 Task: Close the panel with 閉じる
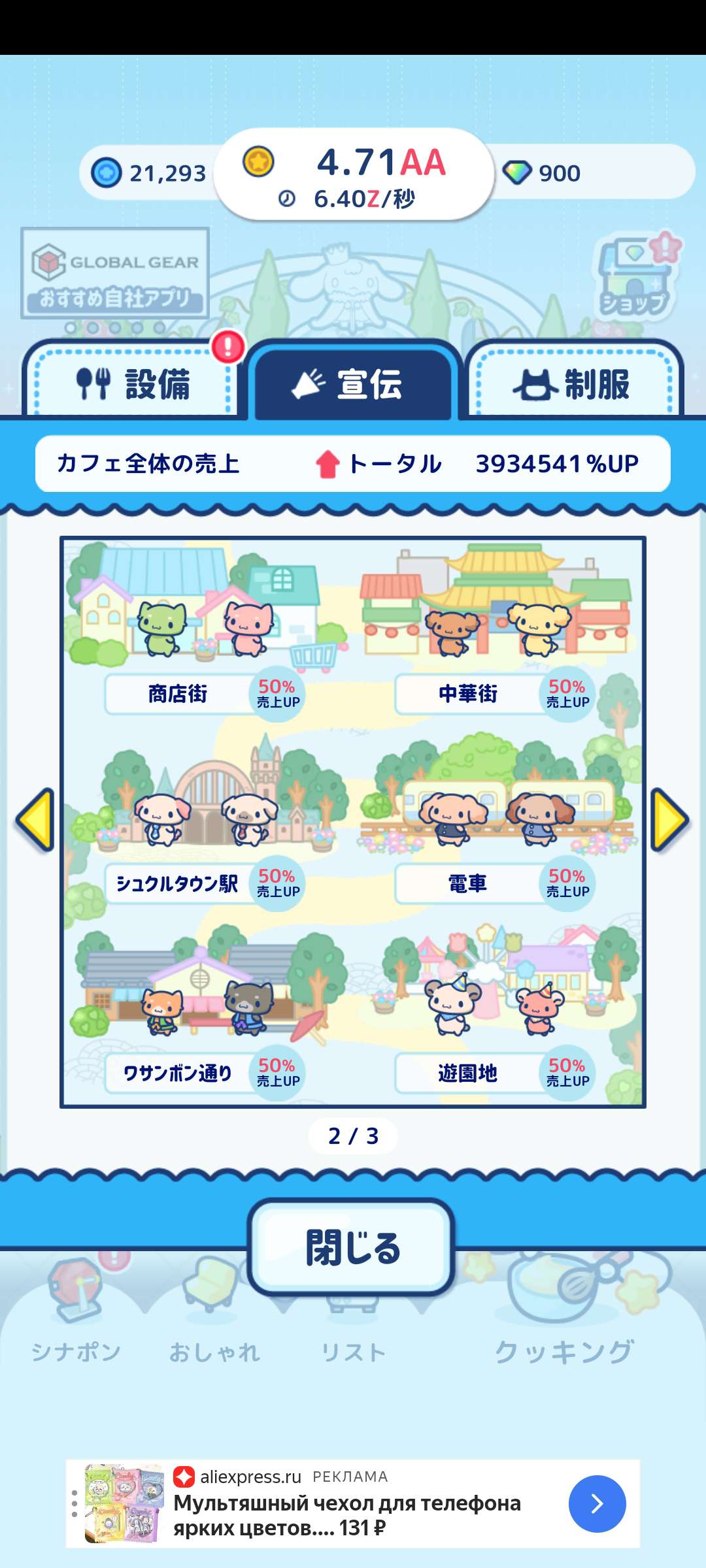(x=352, y=1247)
